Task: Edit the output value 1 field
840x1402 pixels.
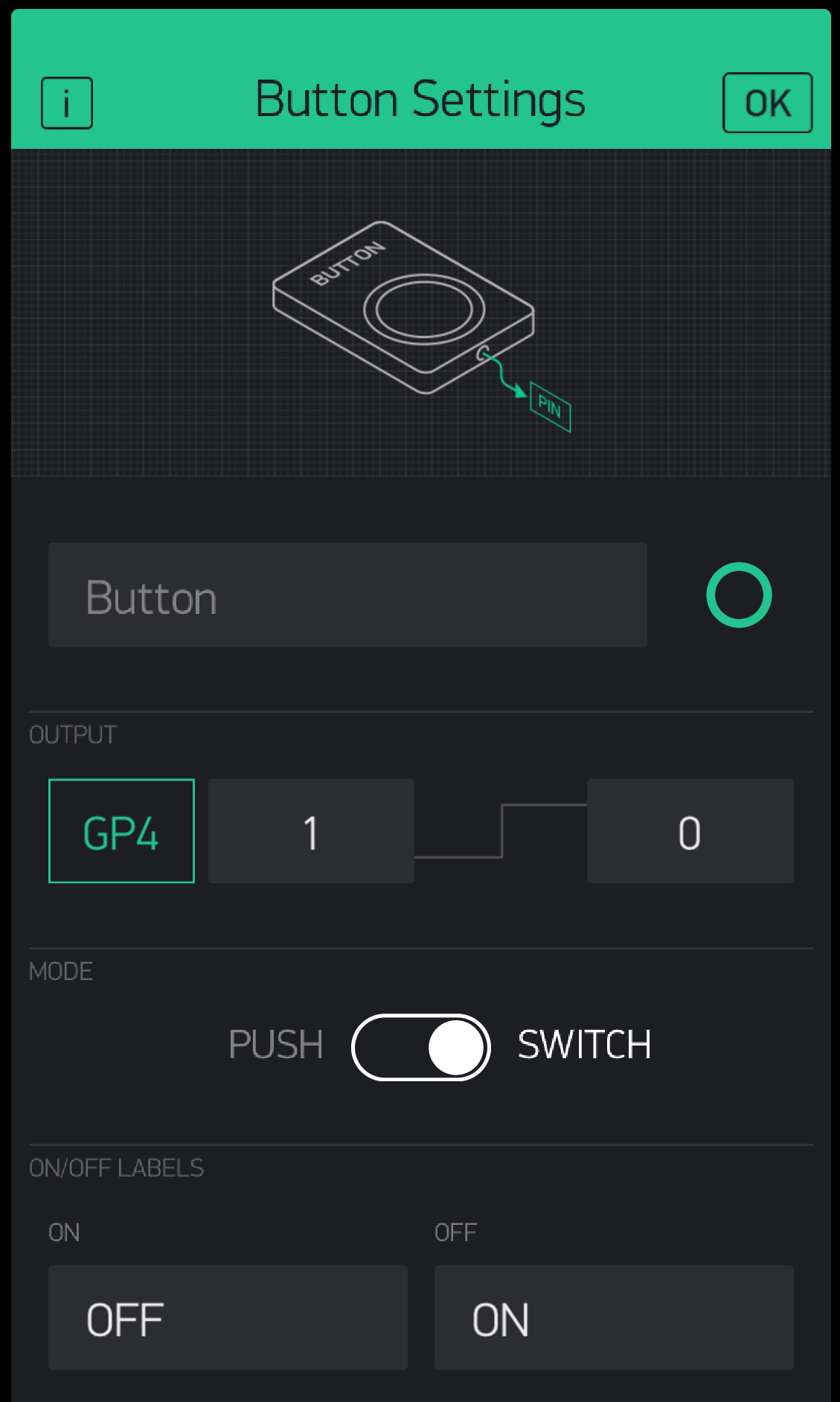Action: tap(311, 831)
